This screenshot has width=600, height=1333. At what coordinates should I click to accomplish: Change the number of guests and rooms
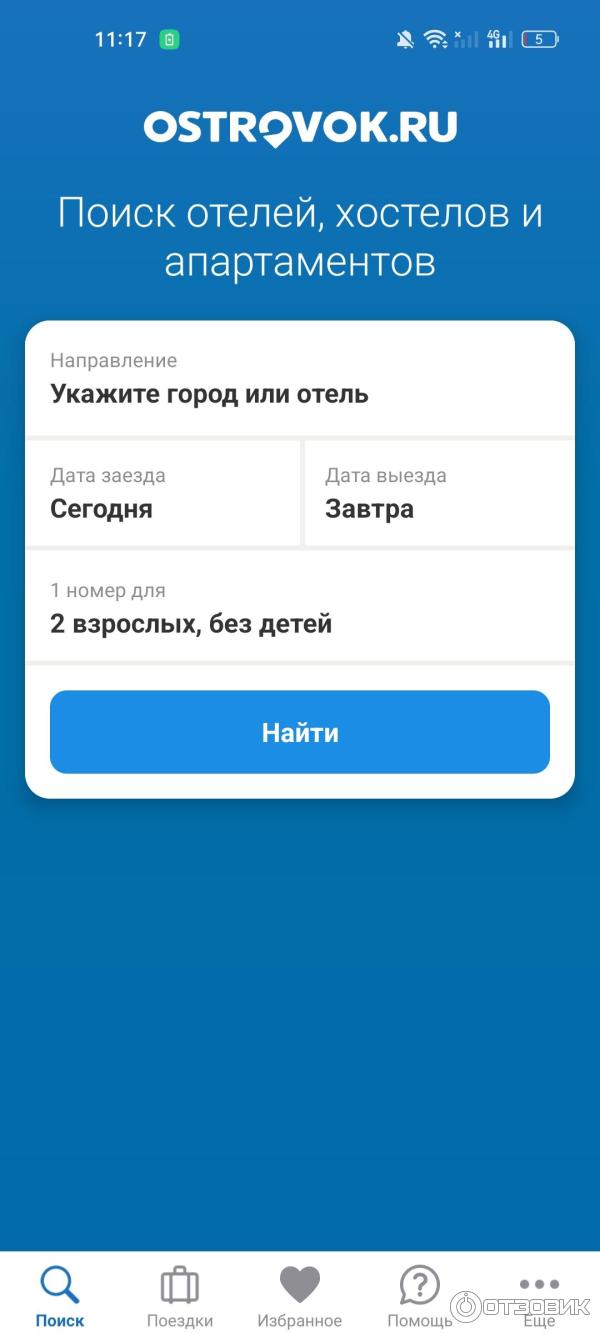tap(300, 609)
